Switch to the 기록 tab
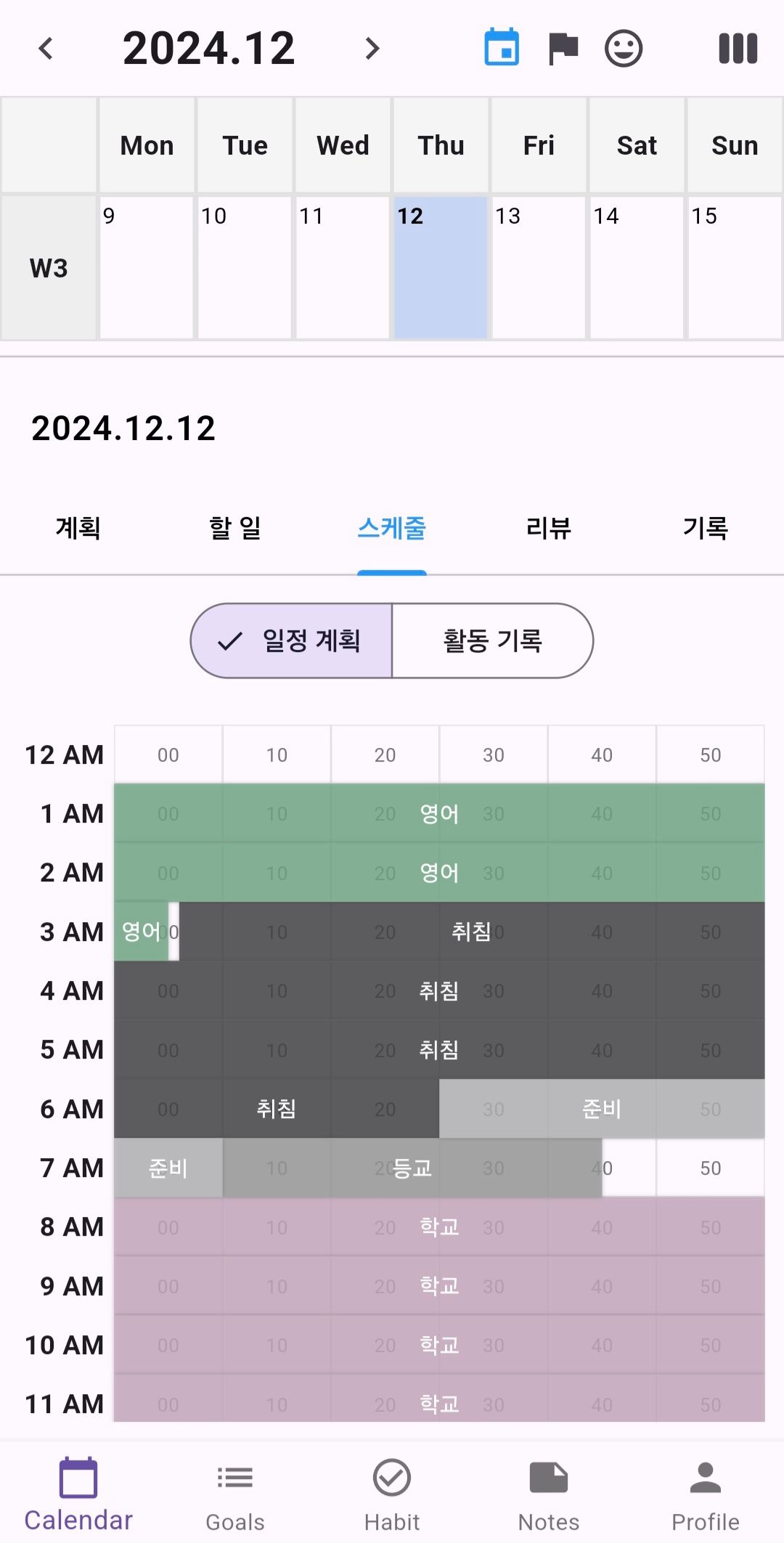Screen dimensions: 784x1543 [x=705, y=528]
